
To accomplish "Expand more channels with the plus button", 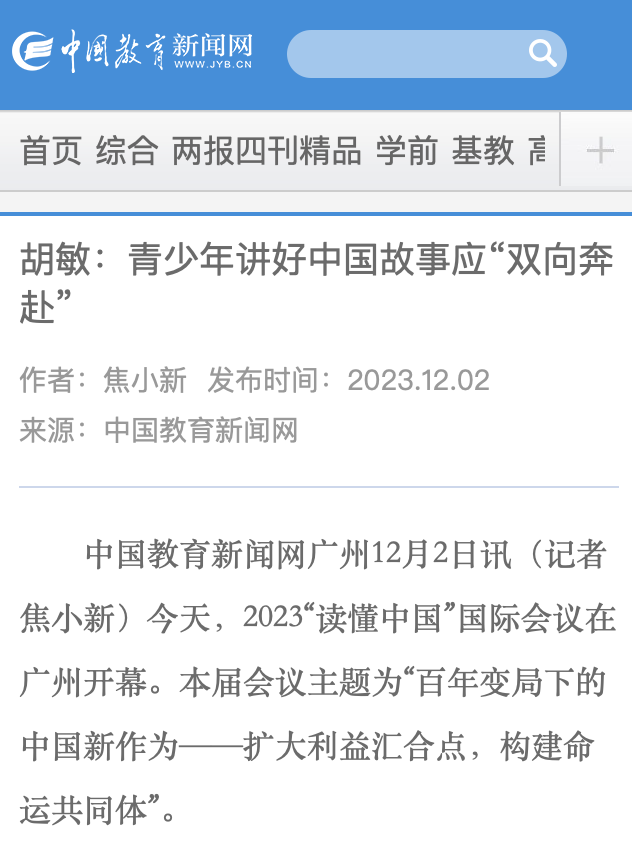I will coord(599,151).
